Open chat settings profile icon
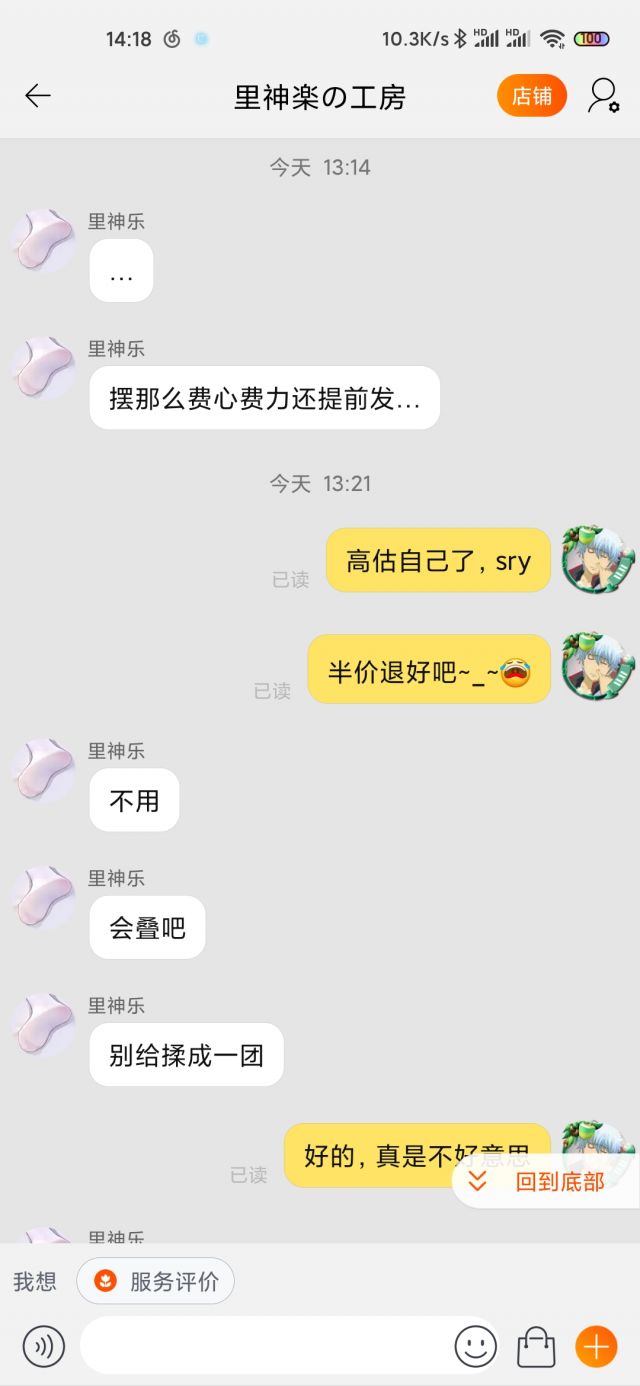 (603, 96)
